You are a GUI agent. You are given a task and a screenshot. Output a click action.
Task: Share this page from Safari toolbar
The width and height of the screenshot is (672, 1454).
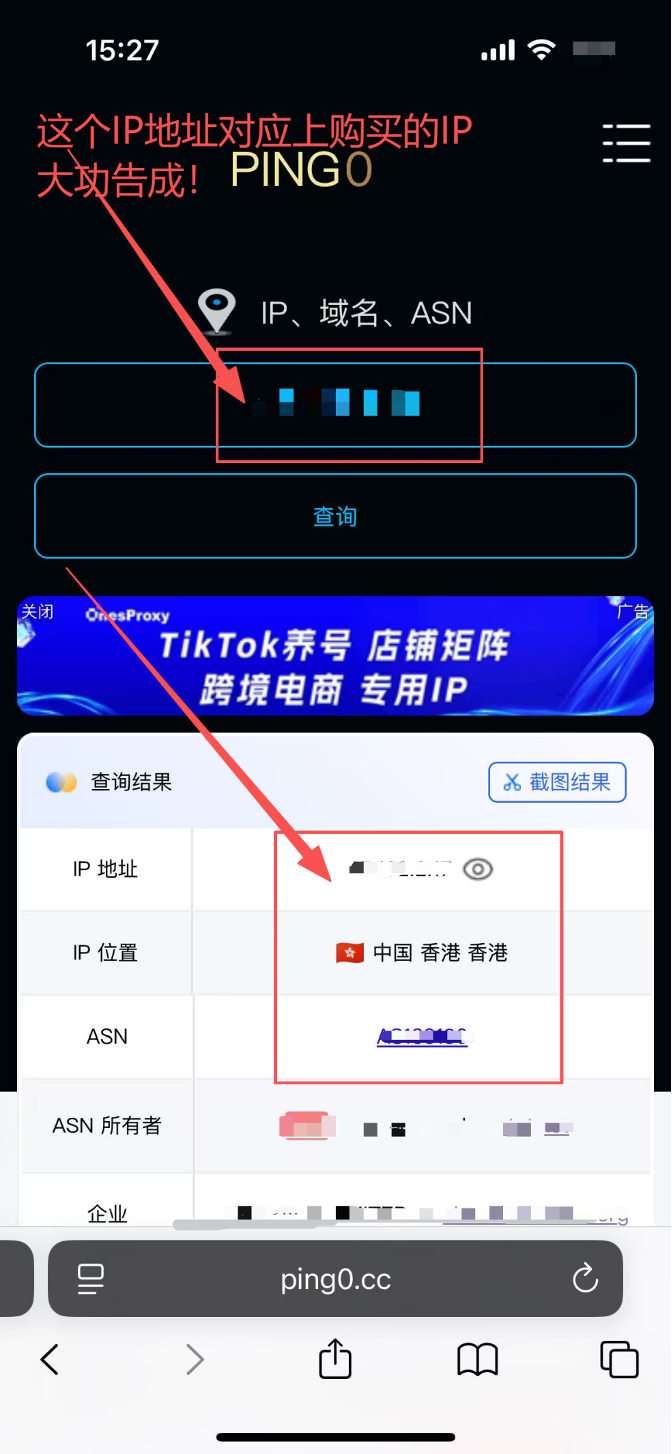pyautogui.click(x=335, y=1359)
